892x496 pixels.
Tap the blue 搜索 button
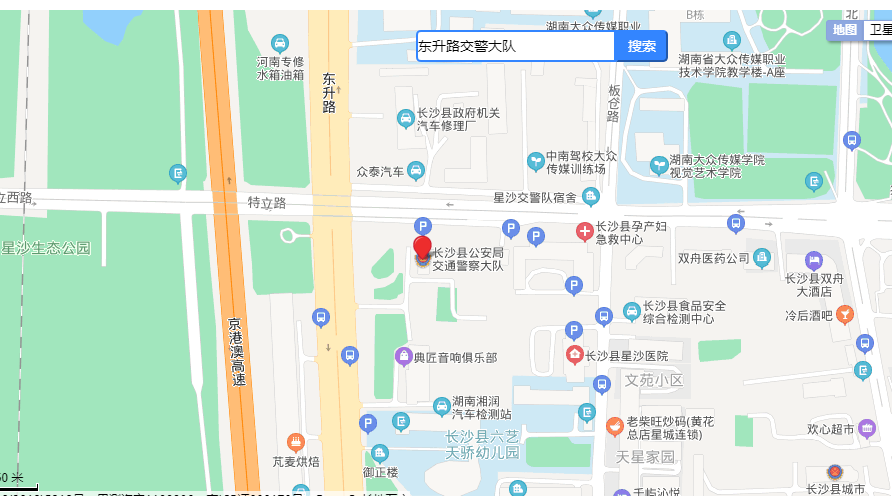[641, 46]
